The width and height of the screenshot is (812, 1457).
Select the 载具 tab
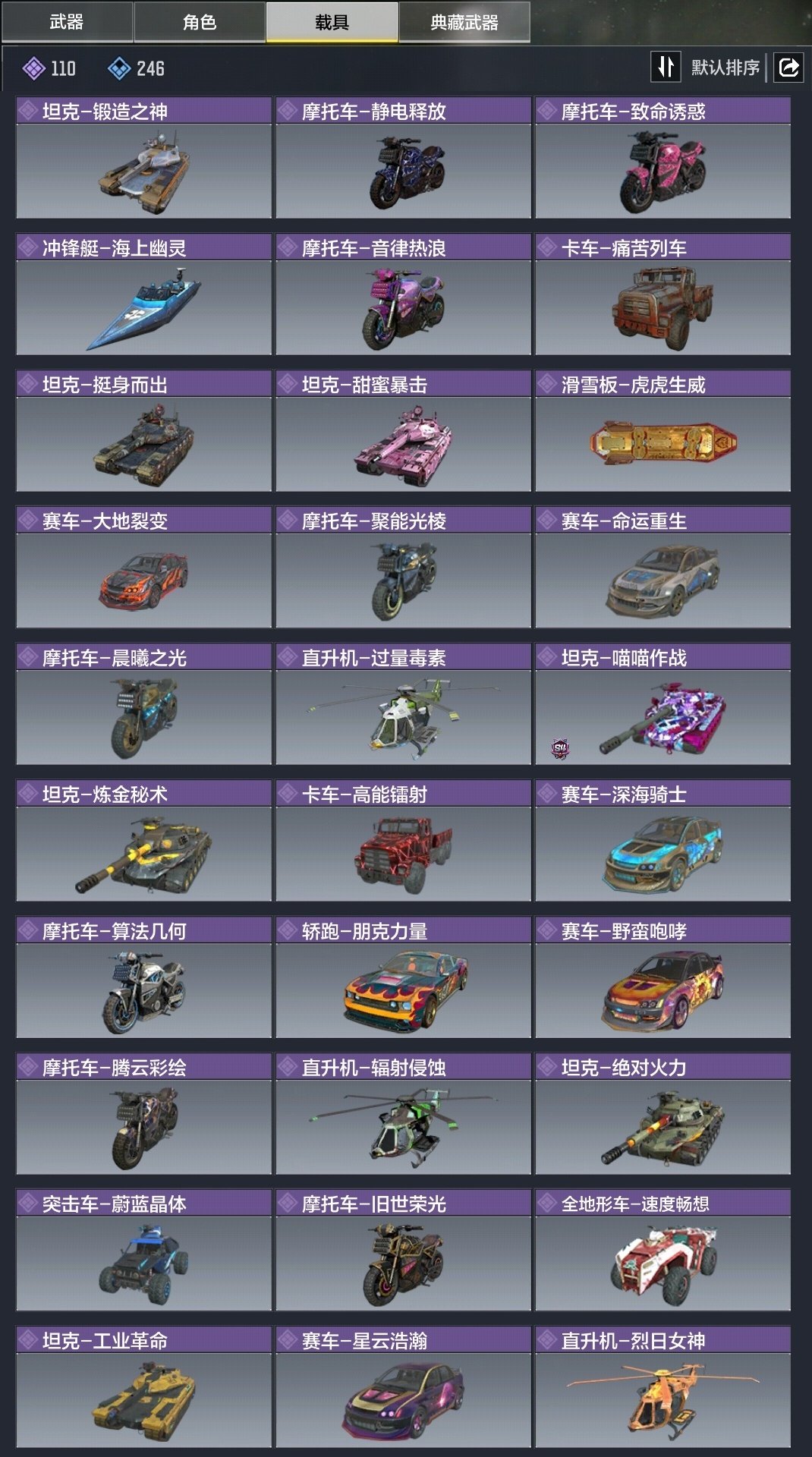click(x=332, y=22)
